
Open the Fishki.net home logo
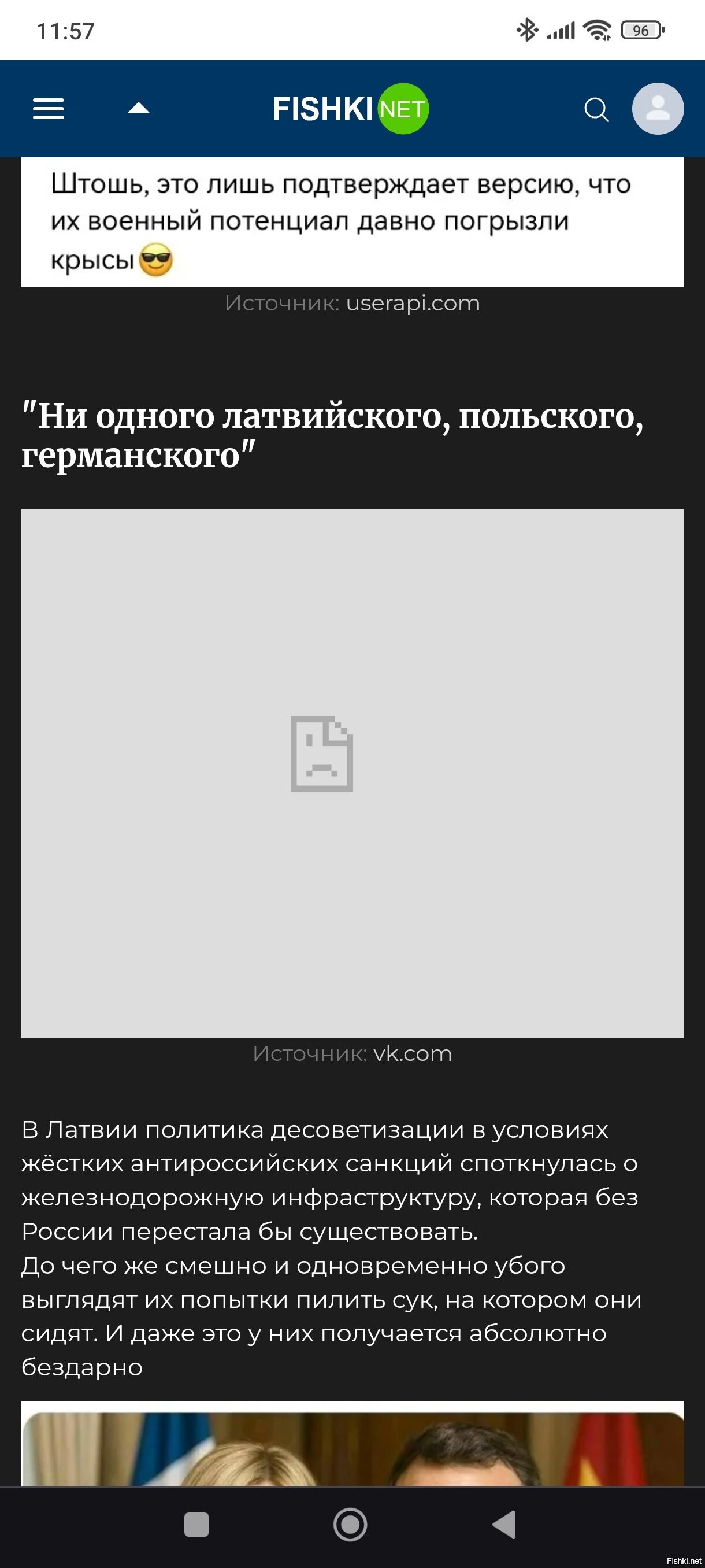[351, 109]
